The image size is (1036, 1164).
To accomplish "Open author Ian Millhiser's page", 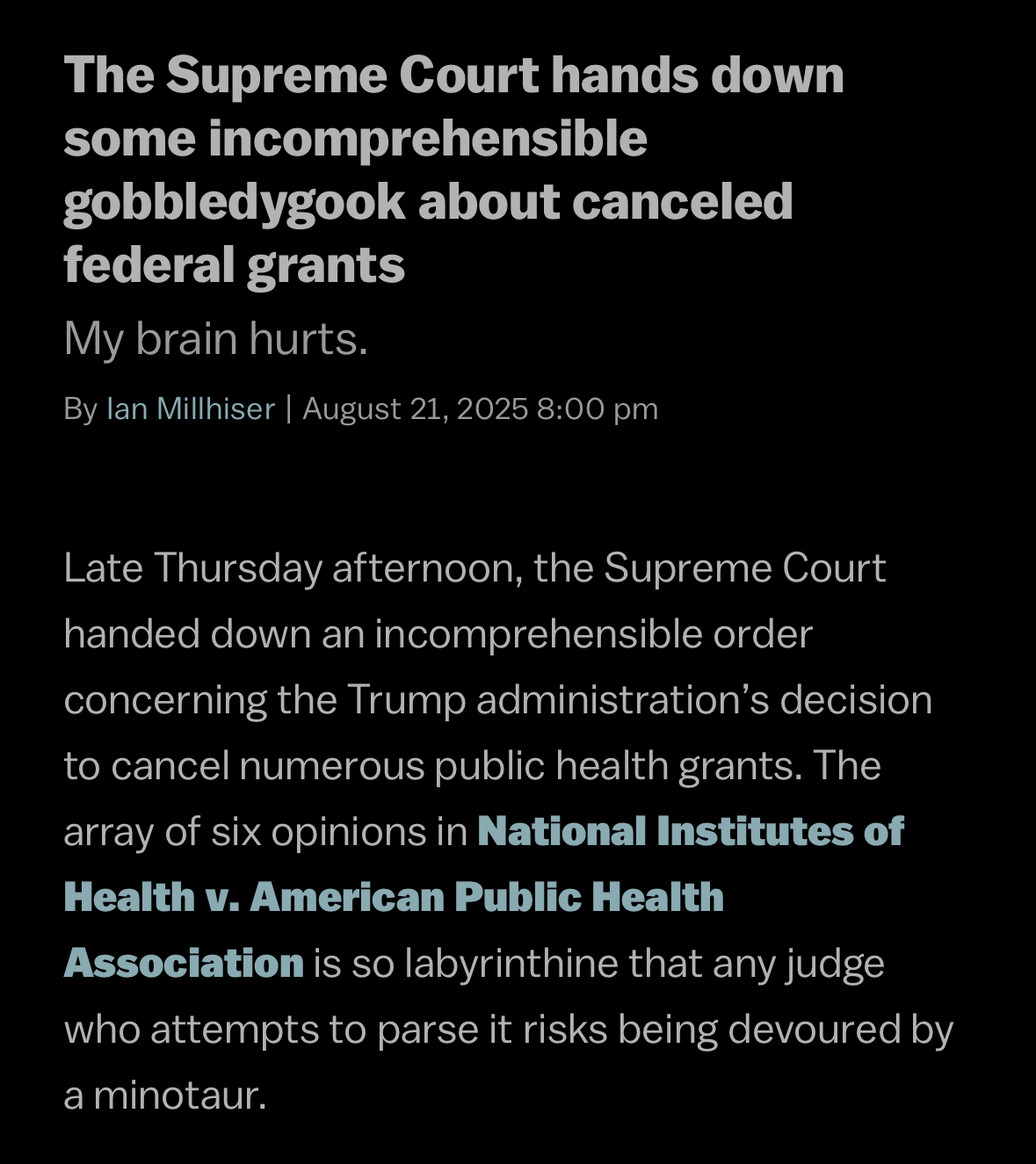I will pos(191,409).
